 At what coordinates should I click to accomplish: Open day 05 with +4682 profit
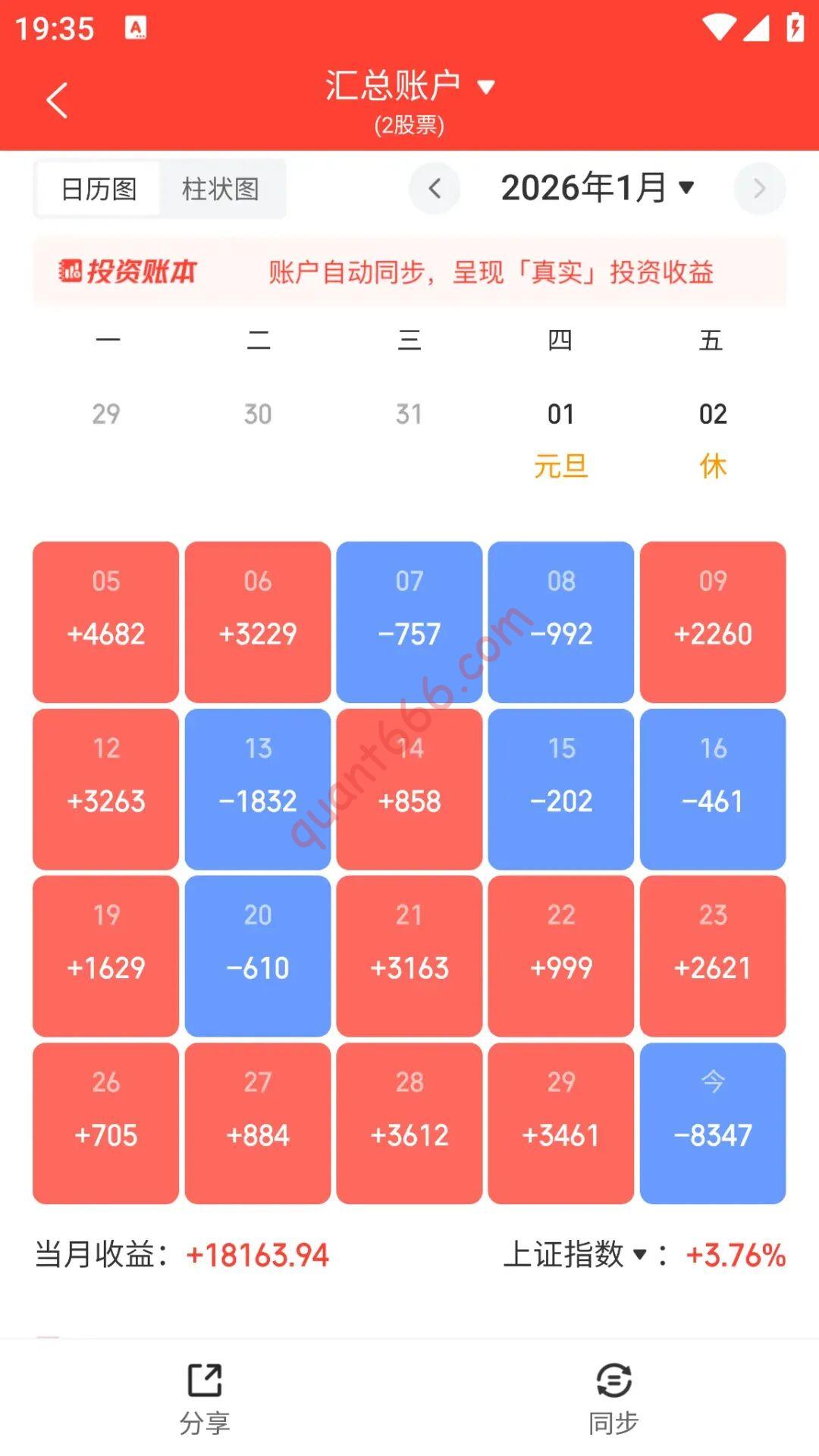pyautogui.click(x=106, y=622)
